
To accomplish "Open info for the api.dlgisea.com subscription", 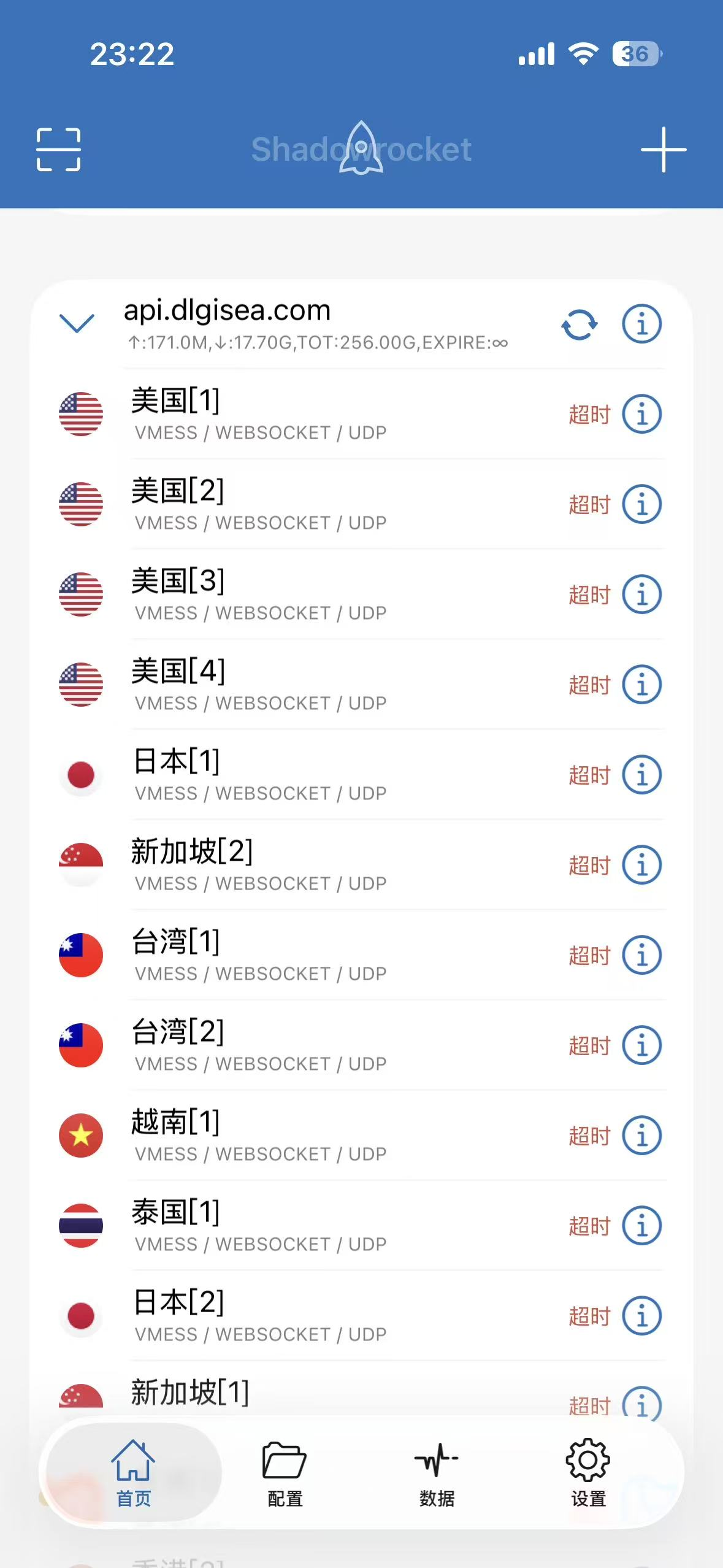I will [x=641, y=324].
